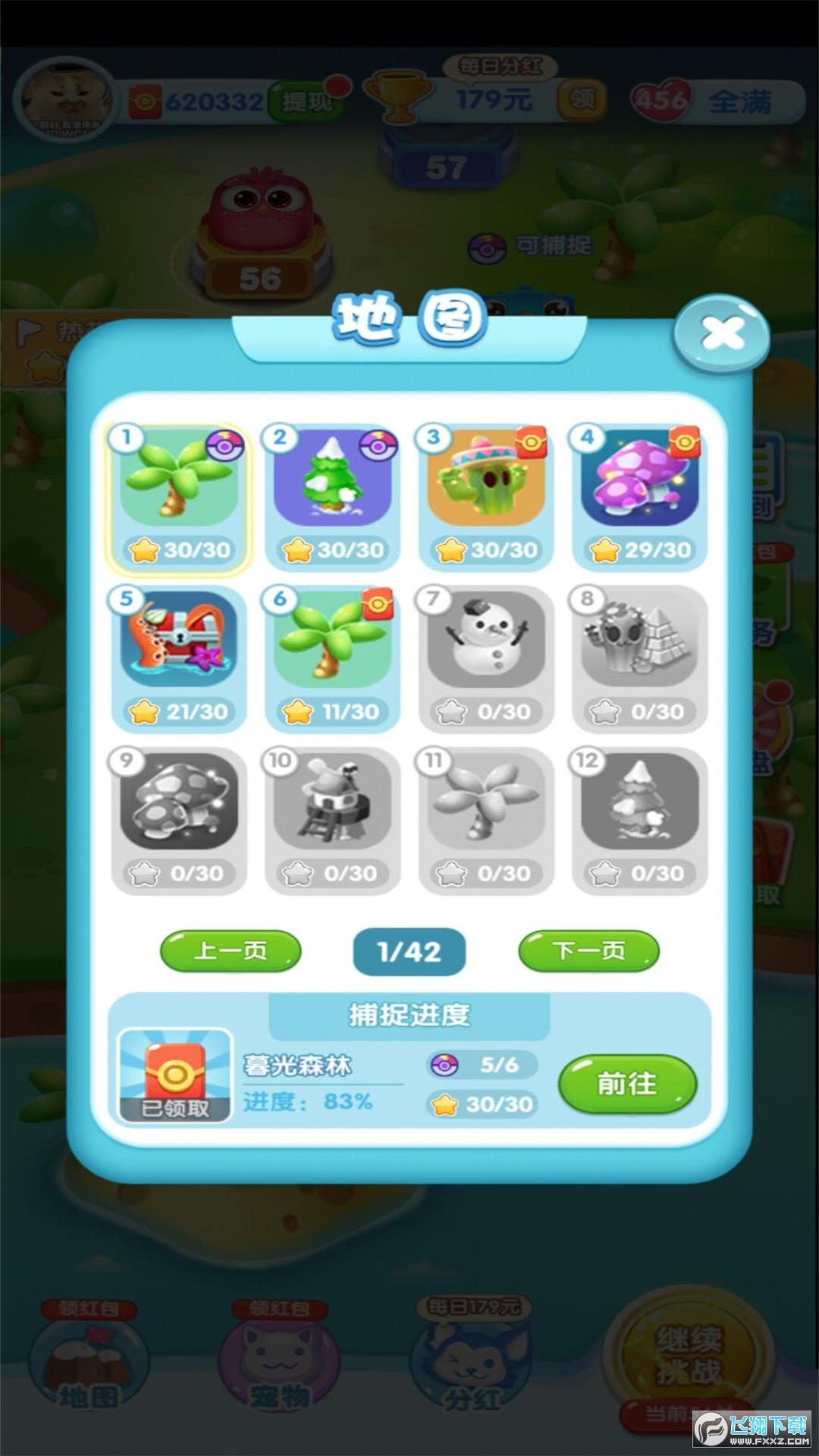Open map 4 purple mushroom tile
Screen dimensions: 819x1456
639,497
